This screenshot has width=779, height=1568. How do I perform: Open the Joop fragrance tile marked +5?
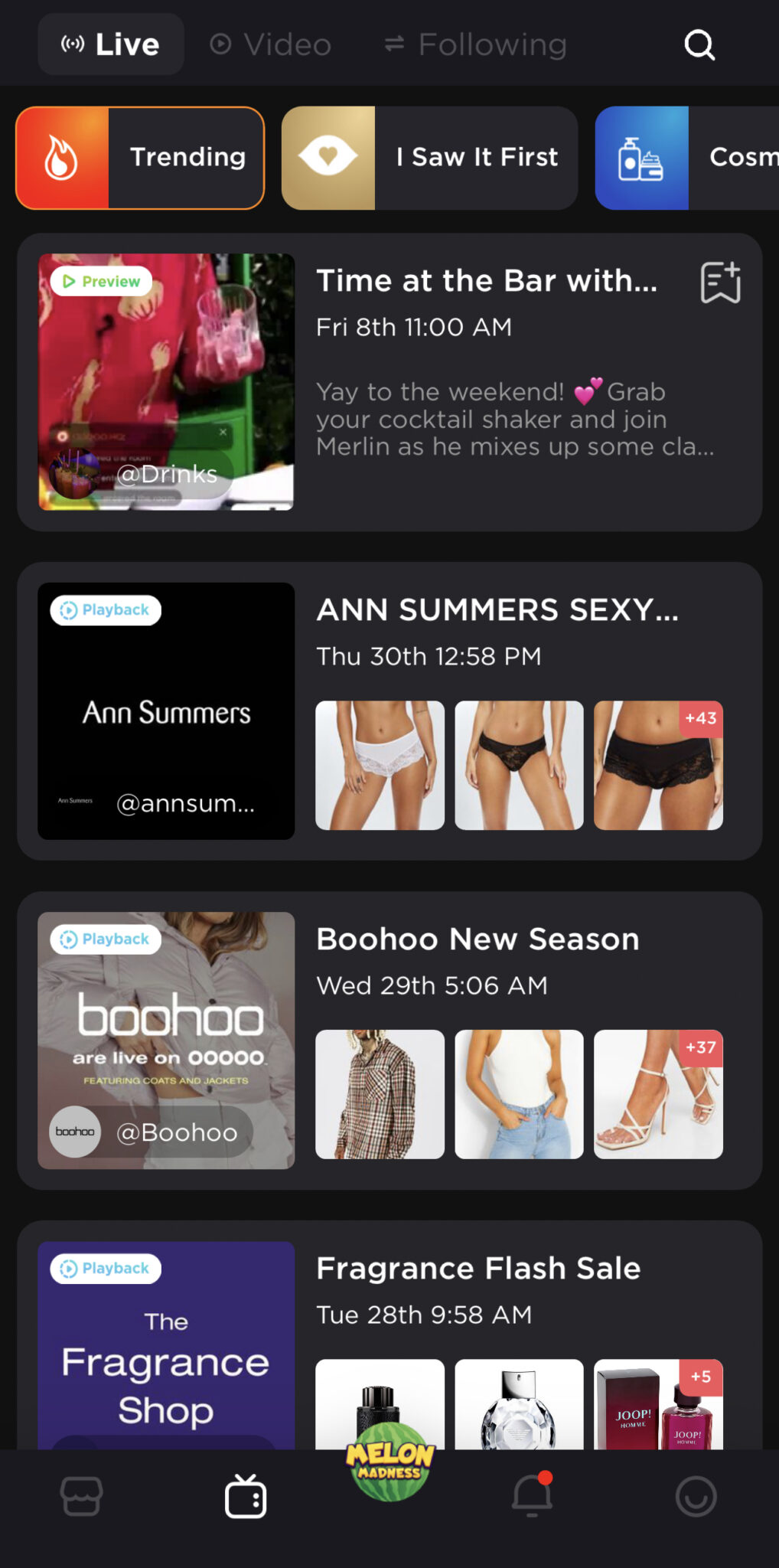[658, 1404]
